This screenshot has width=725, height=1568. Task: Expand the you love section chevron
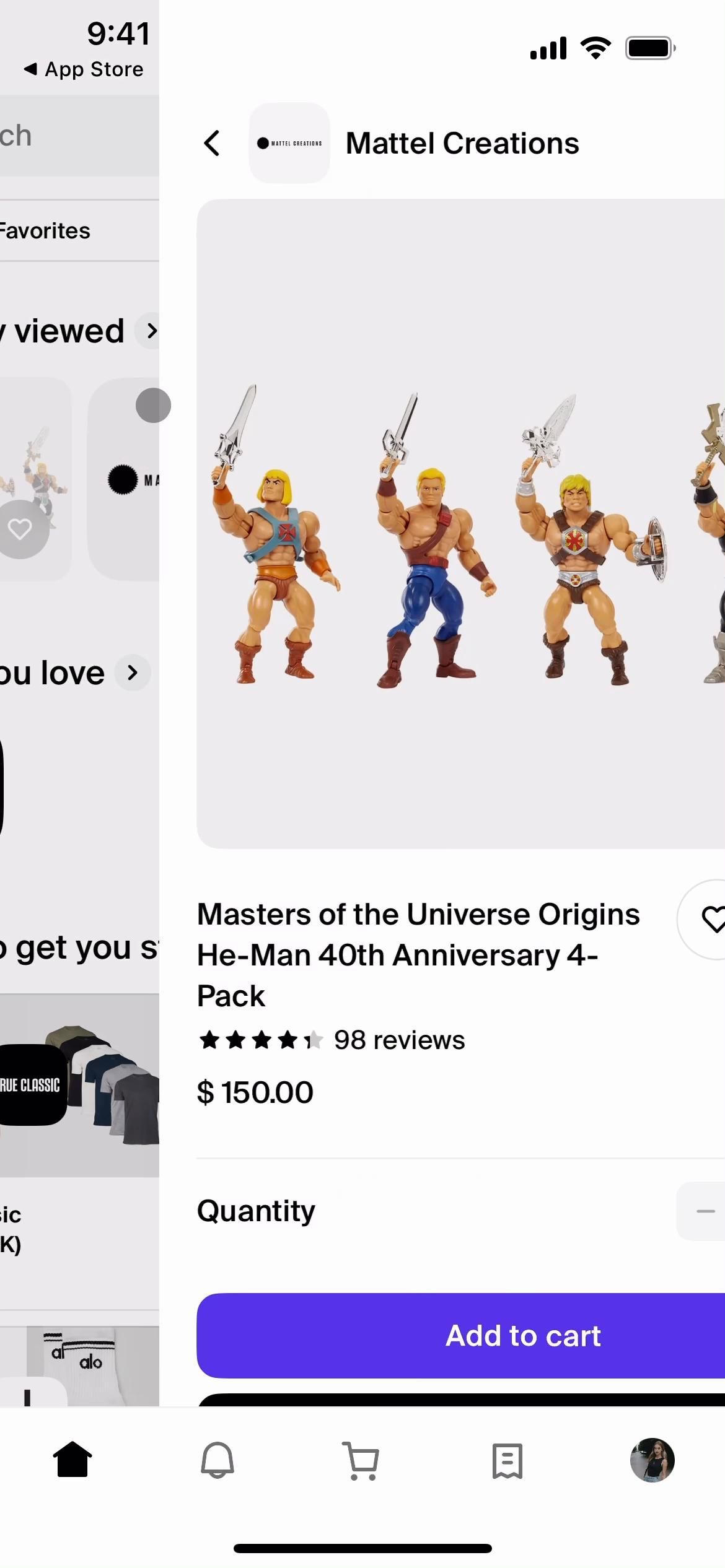pos(133,673)
